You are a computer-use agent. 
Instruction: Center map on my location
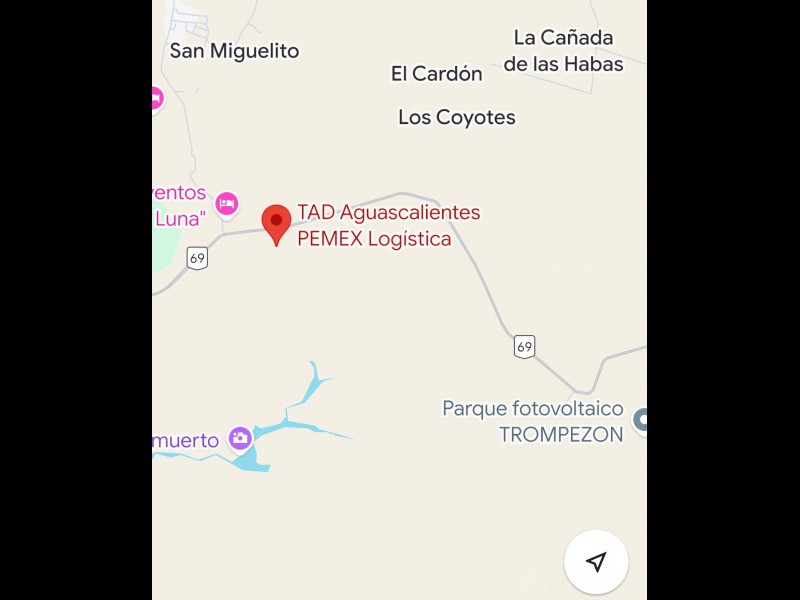tap(596, 562)
